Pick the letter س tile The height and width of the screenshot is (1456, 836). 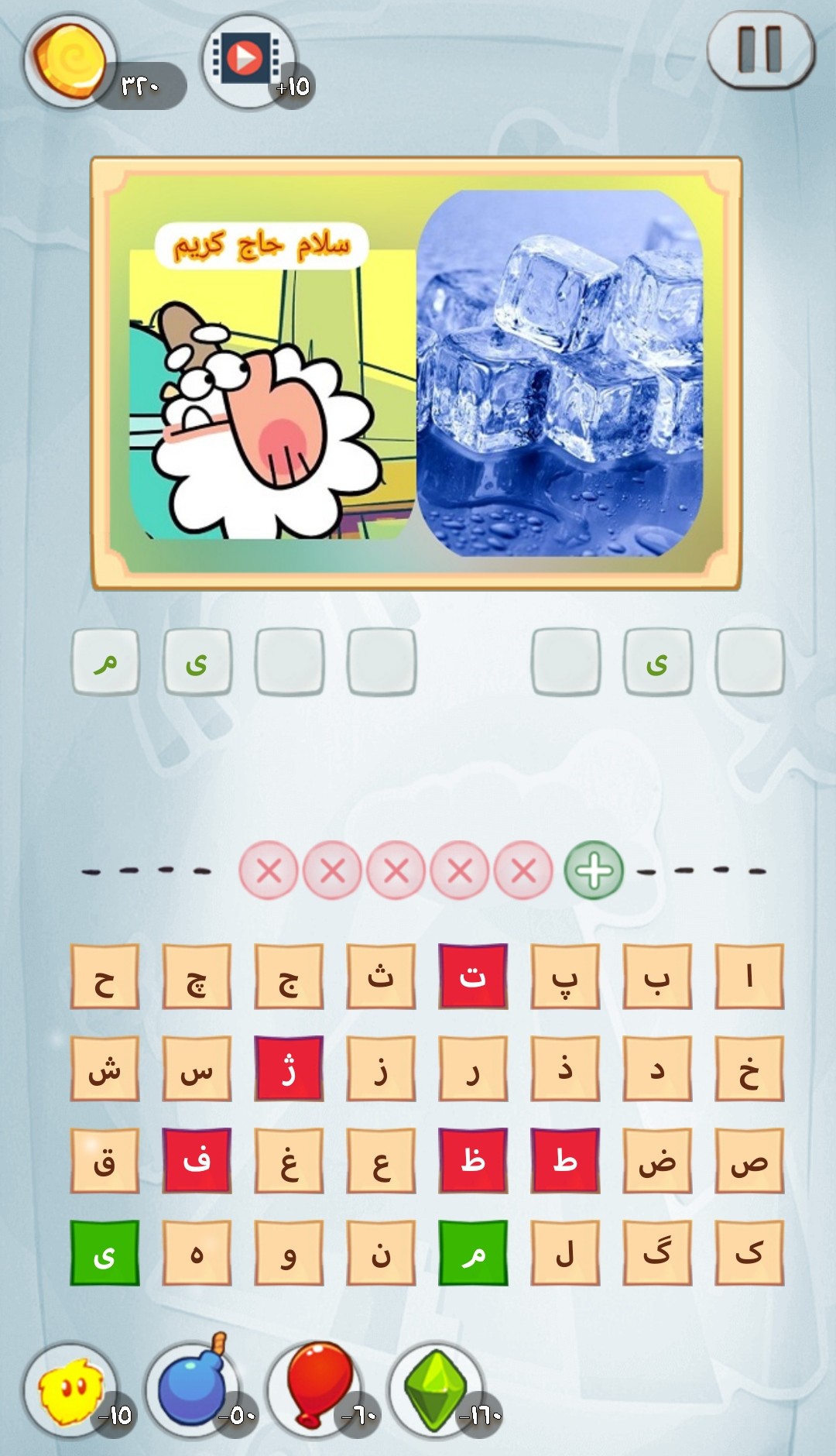click(x=197, y=1070)
